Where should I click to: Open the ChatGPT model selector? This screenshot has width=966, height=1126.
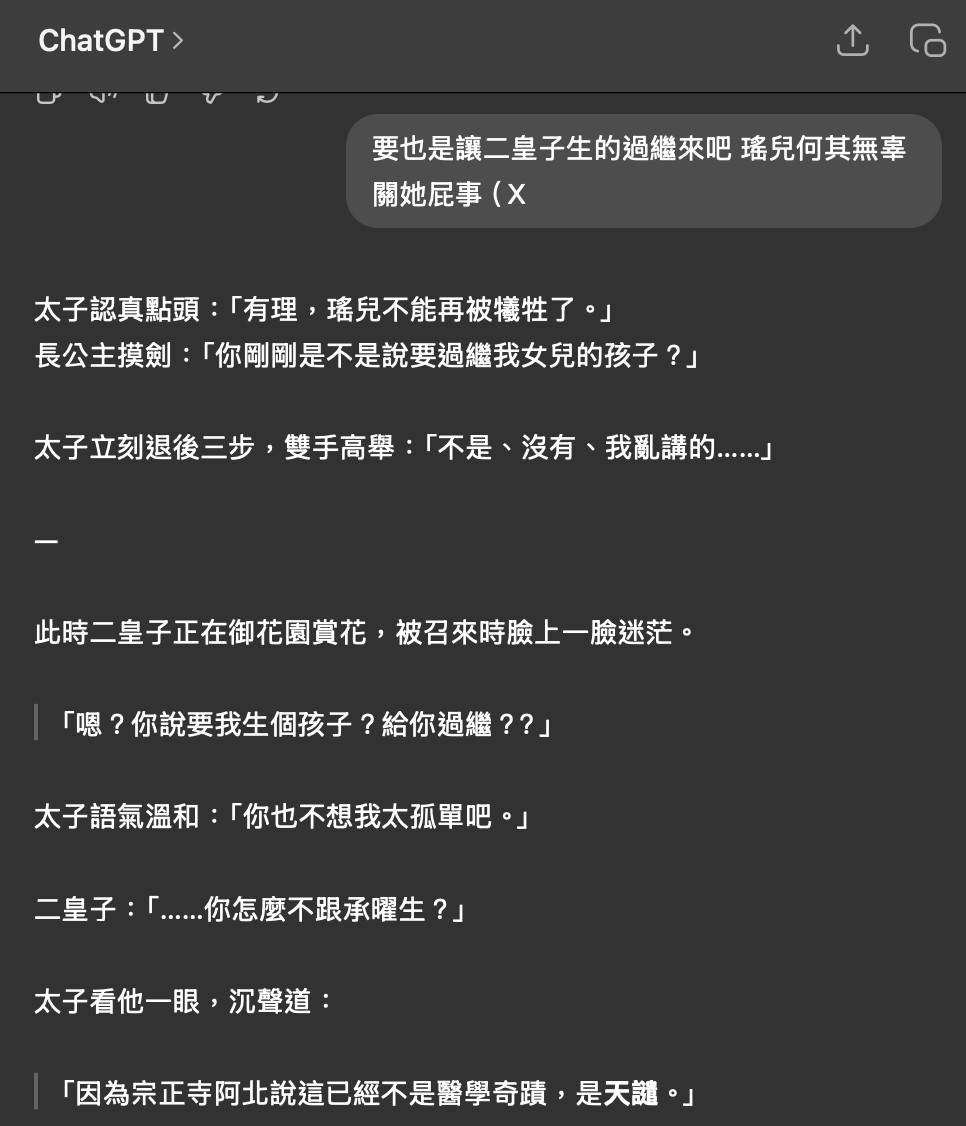110,41
